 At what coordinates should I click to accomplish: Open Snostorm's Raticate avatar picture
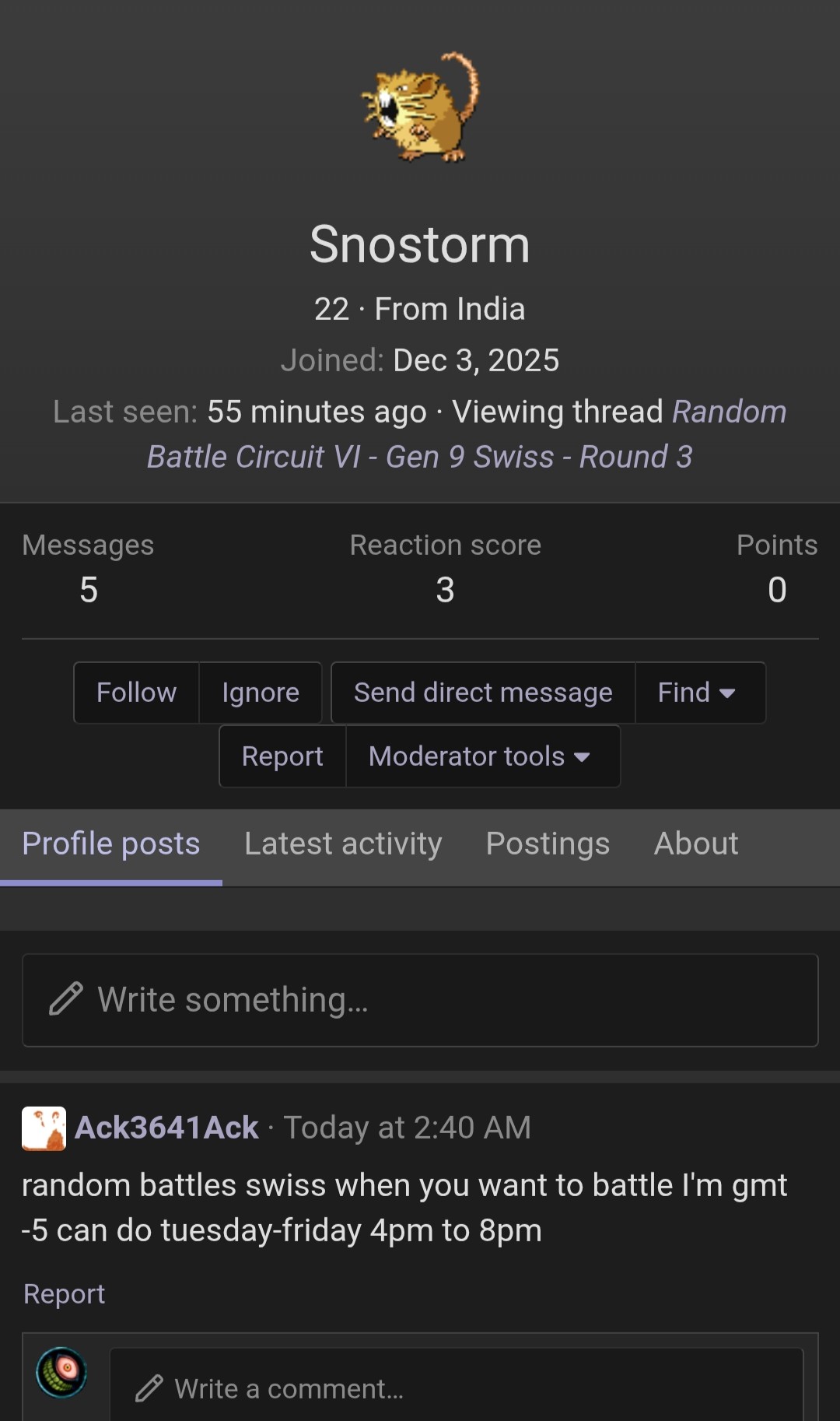(420, 107)
